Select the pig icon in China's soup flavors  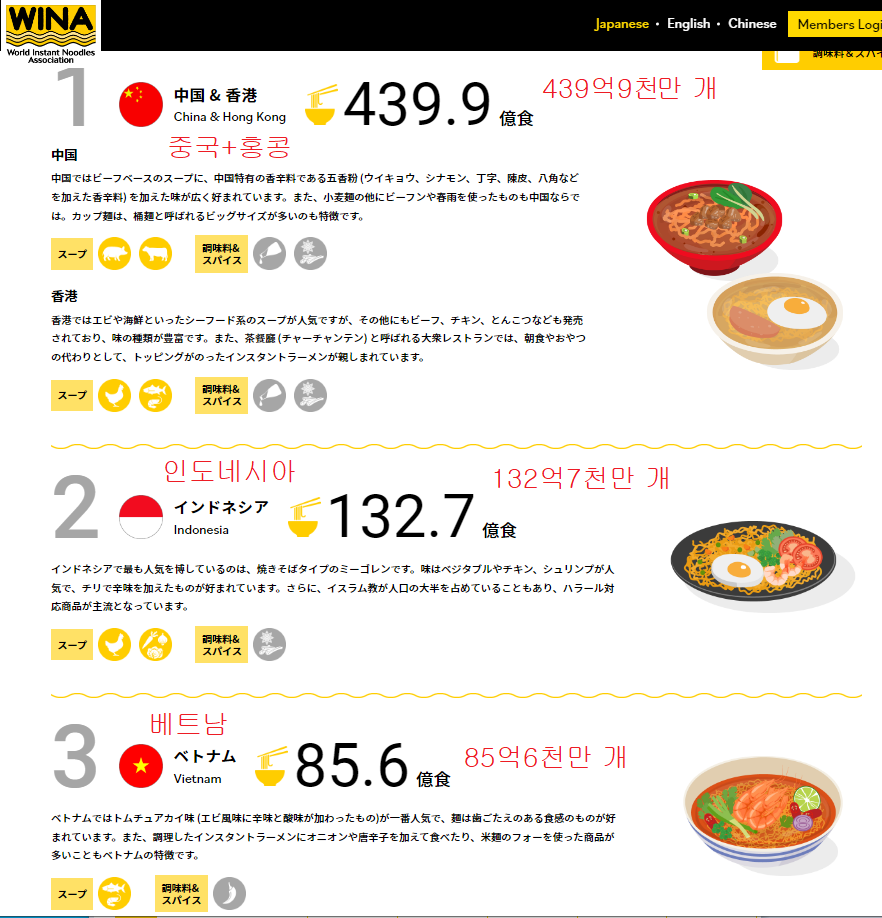tap(115, 254)
